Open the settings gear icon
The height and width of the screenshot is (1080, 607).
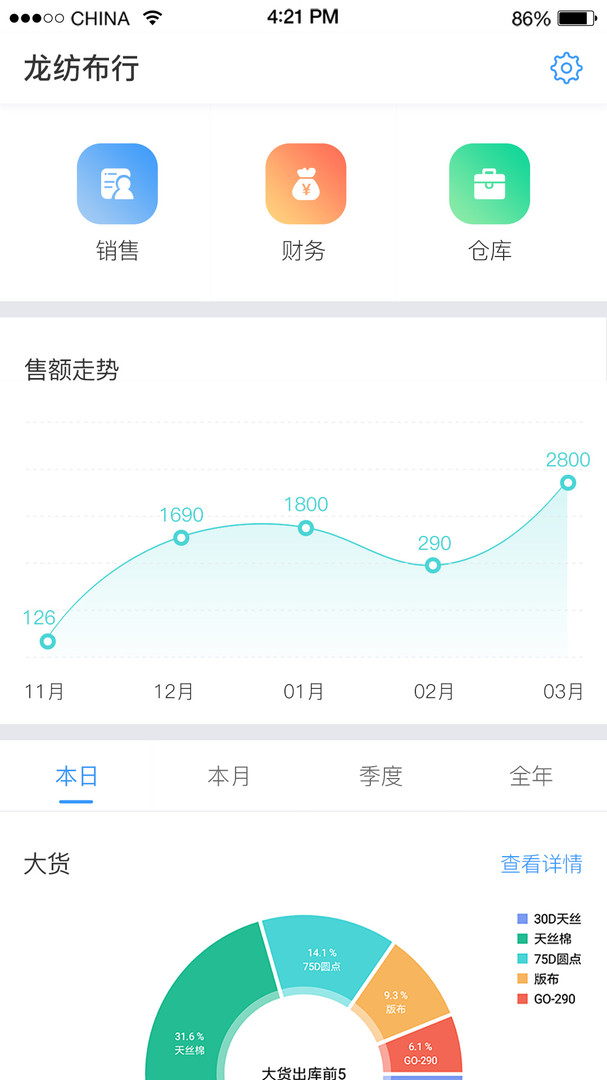(x=566, y=68)
